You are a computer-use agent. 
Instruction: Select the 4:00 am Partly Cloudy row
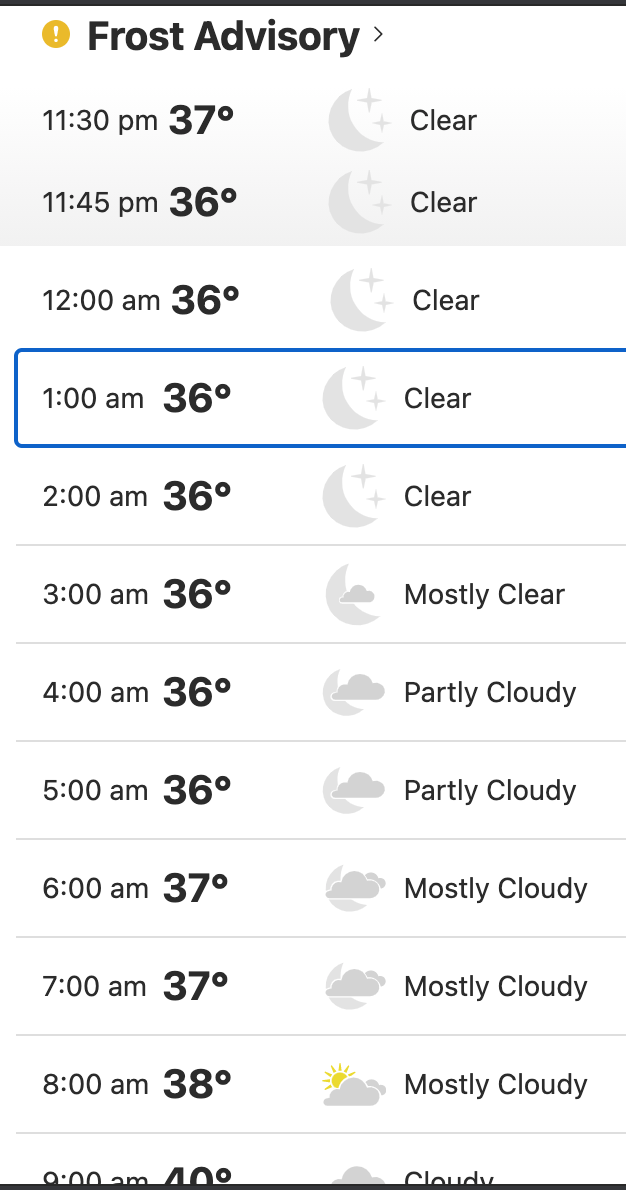pyautogui.click(x=320, y=692)
